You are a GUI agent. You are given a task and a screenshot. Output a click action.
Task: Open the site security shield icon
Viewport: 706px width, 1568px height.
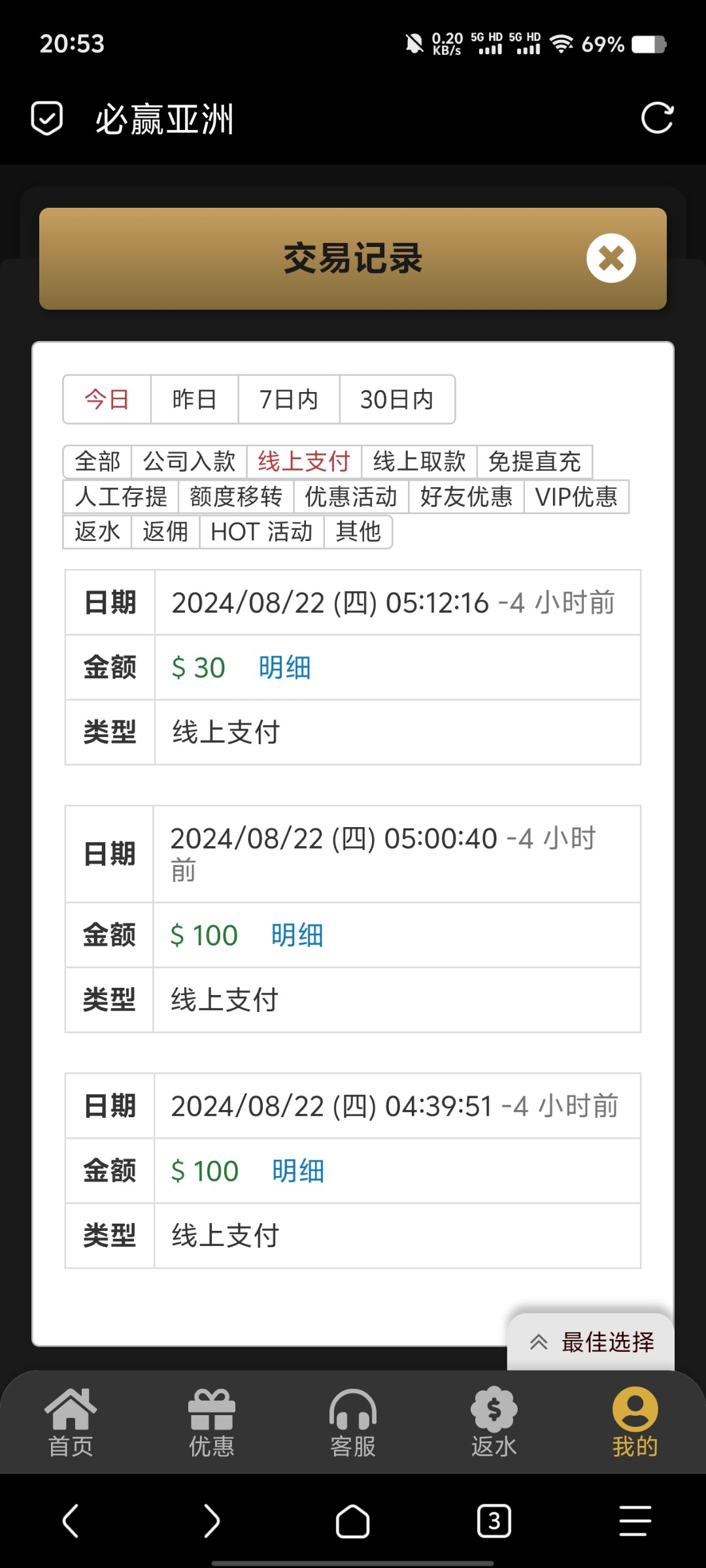(47, 118)
